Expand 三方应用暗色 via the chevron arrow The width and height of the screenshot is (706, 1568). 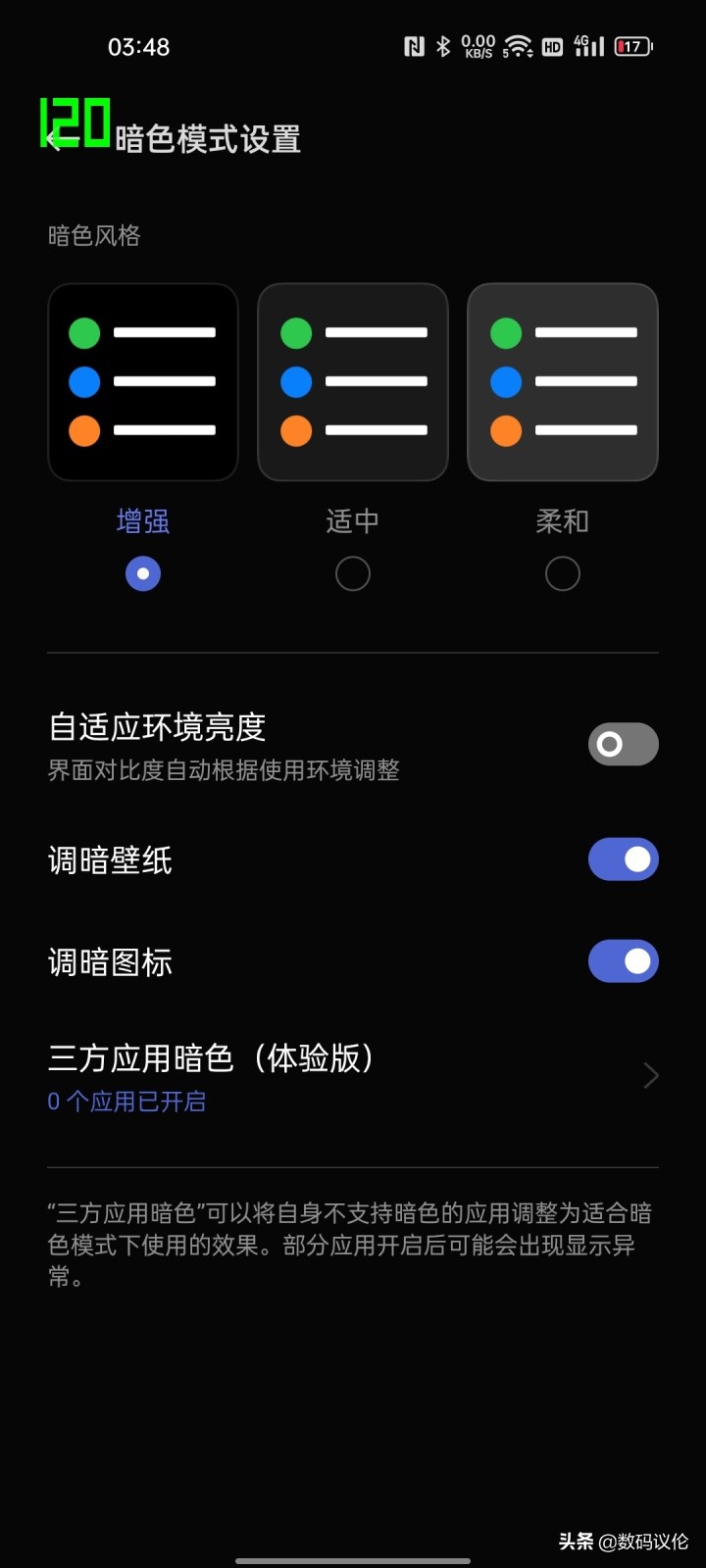[649, 1075]
